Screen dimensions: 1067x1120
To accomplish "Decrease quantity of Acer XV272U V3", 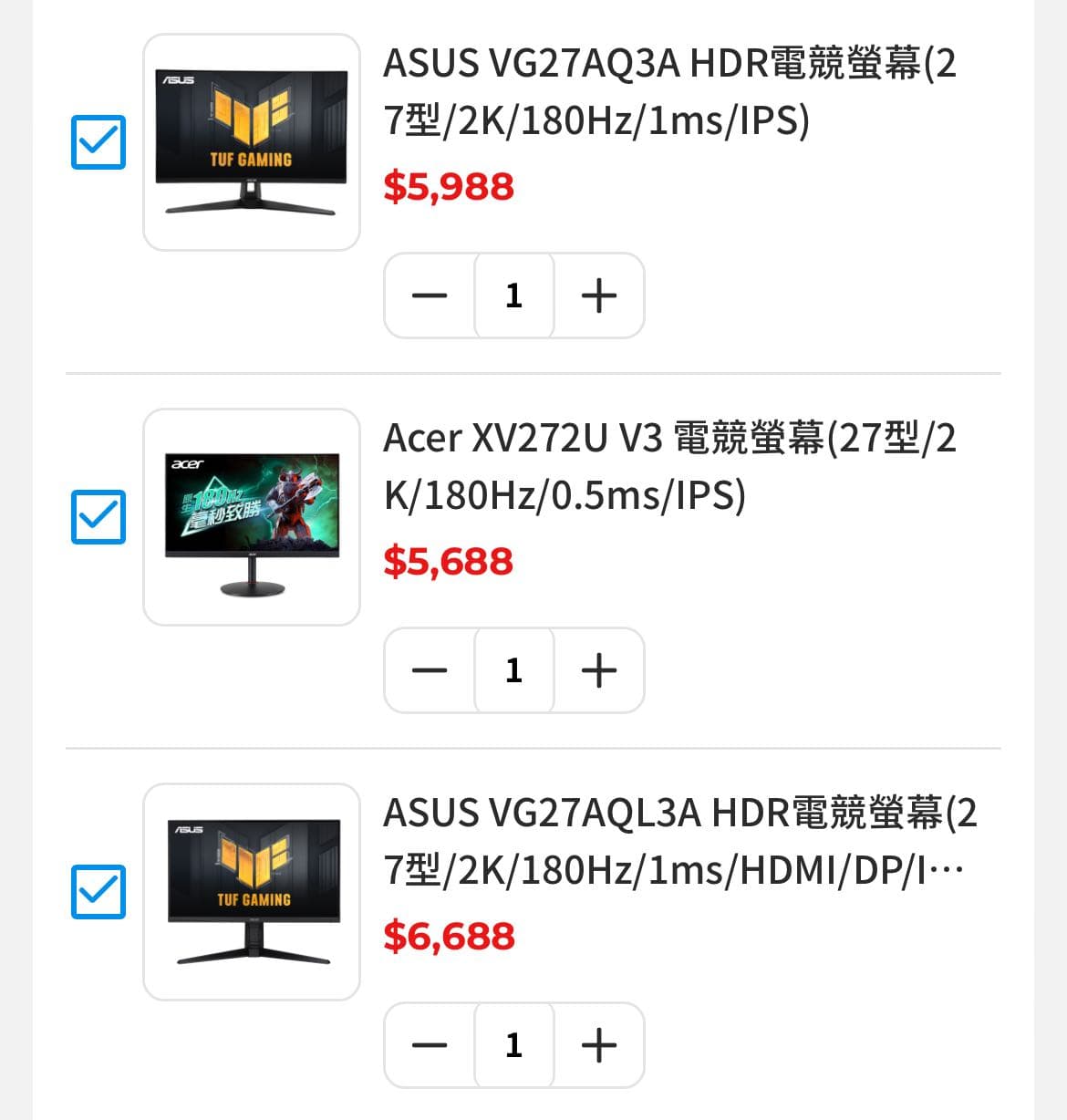I will click(x=430, y=670).
